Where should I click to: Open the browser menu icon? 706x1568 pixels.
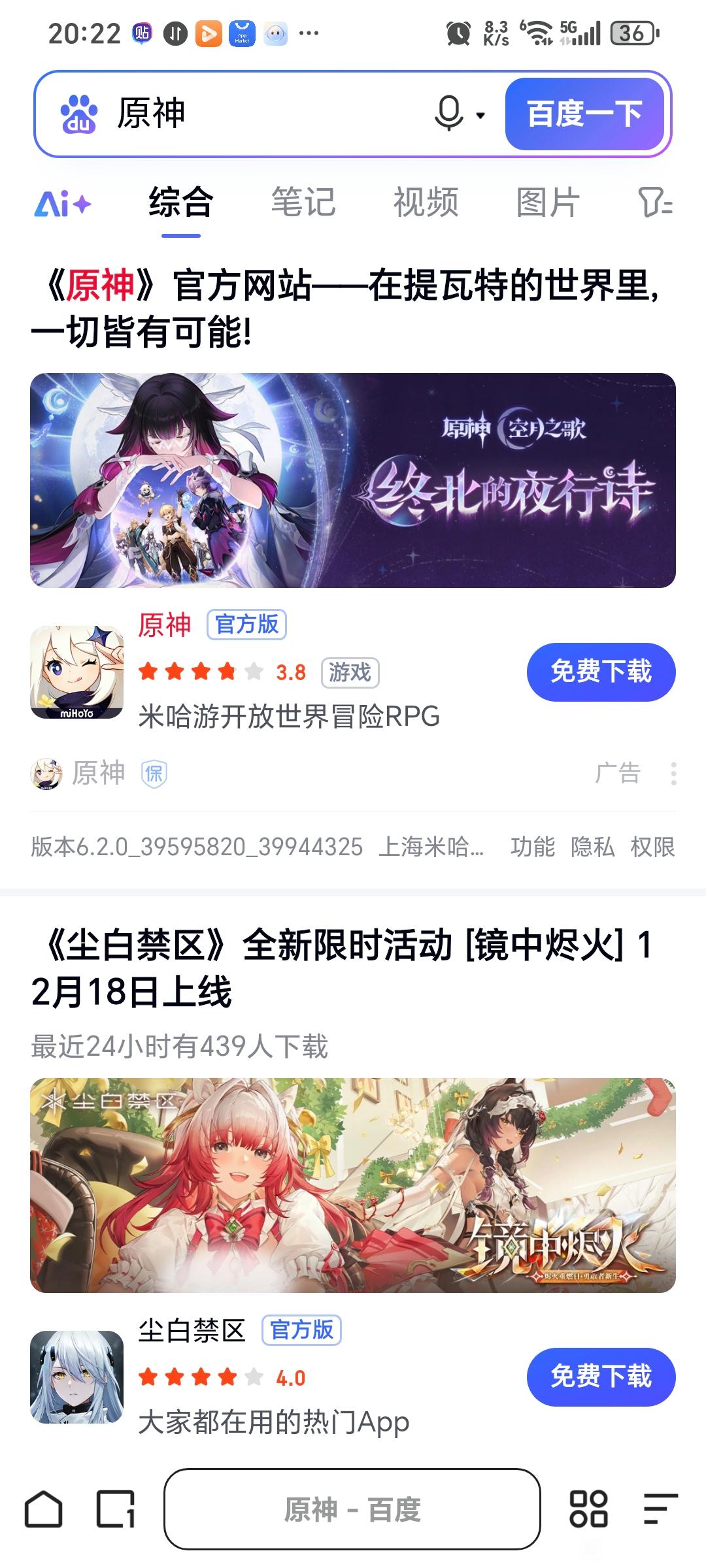pos(660,1509)
